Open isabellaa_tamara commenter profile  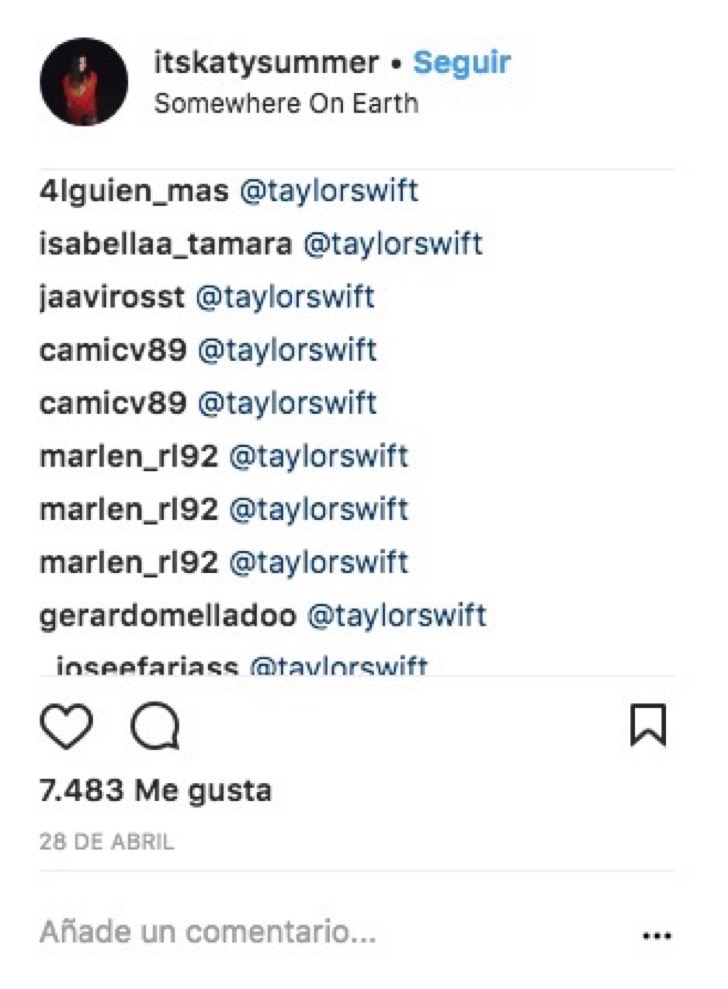(x=165, y=243)
